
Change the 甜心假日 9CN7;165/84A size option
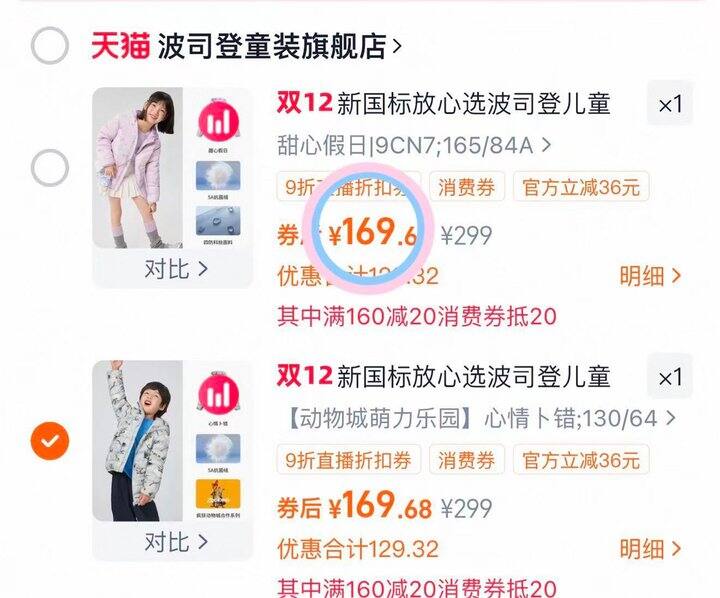(414, 146)
